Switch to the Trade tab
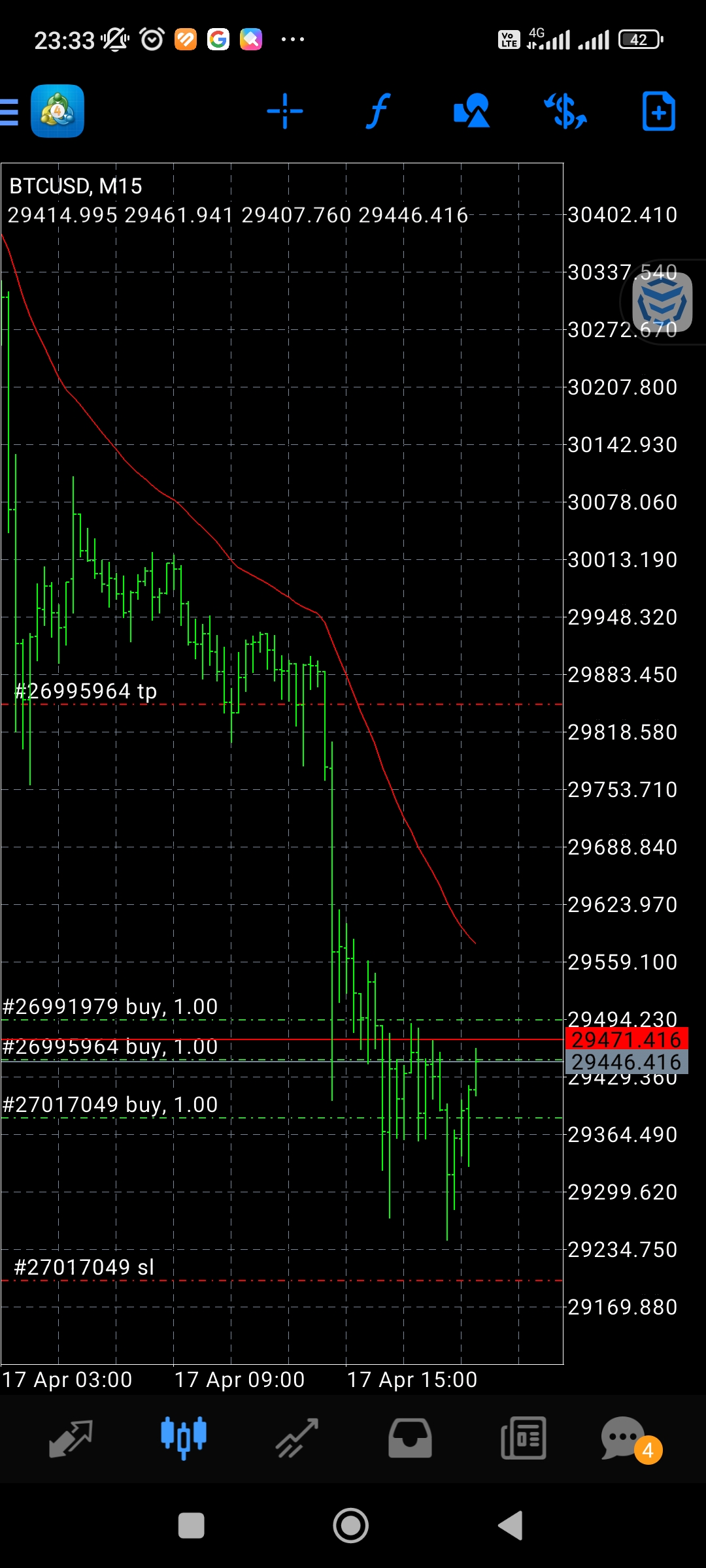This screenshot has height=1568, width=706. tap(297, 1439)
